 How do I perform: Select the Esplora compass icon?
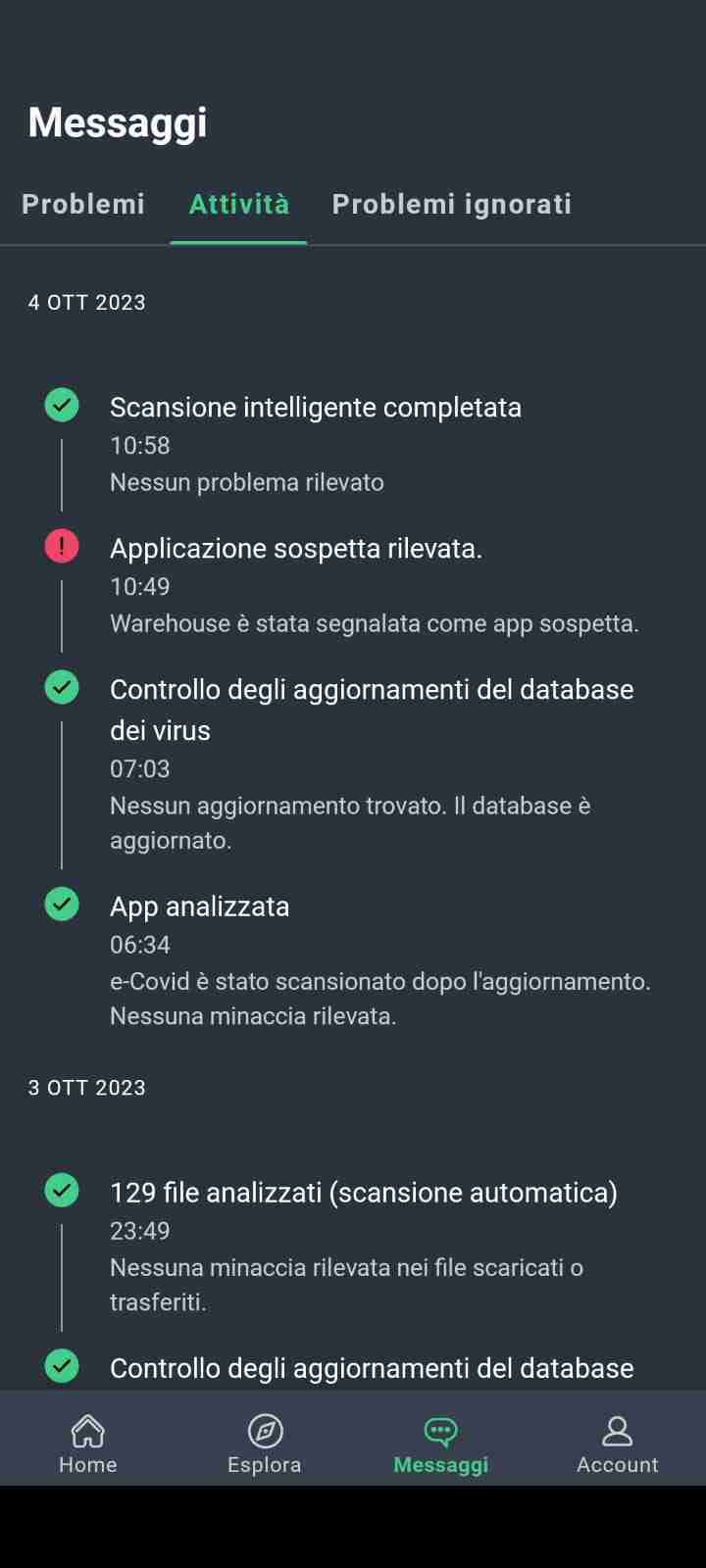tap(264, 1431)
